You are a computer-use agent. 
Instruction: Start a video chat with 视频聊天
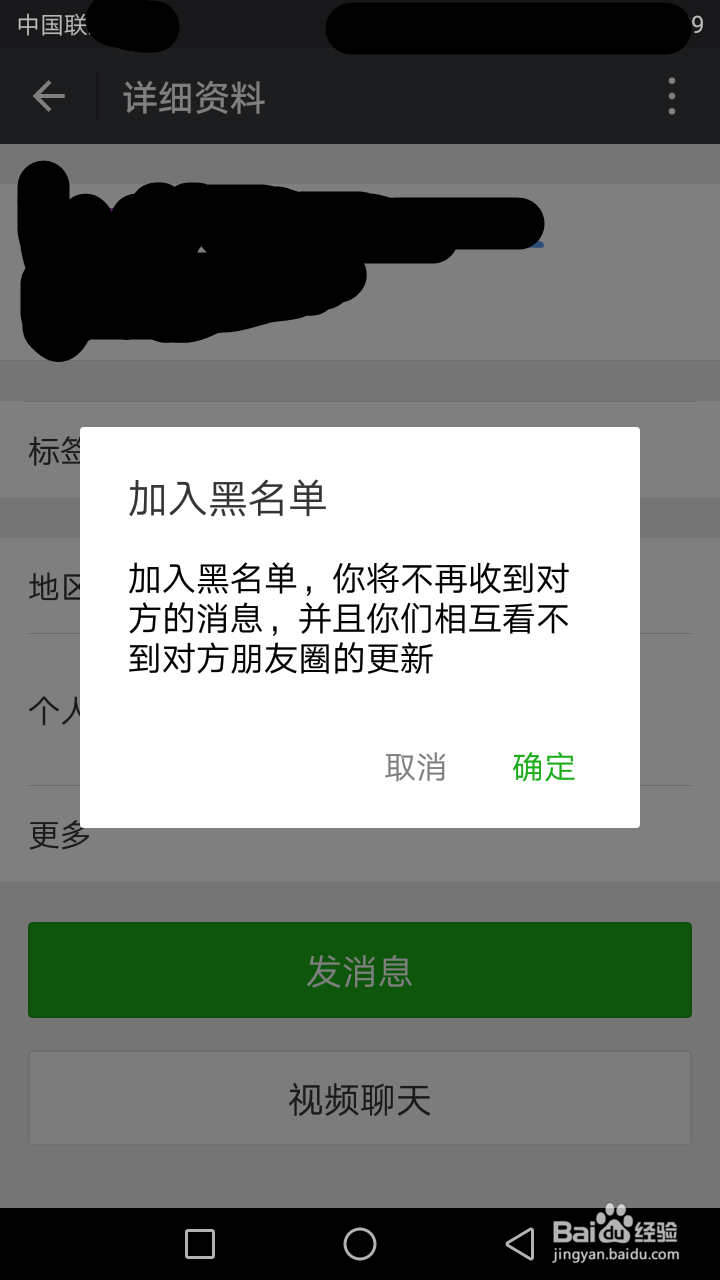[x=359, y=1098]
